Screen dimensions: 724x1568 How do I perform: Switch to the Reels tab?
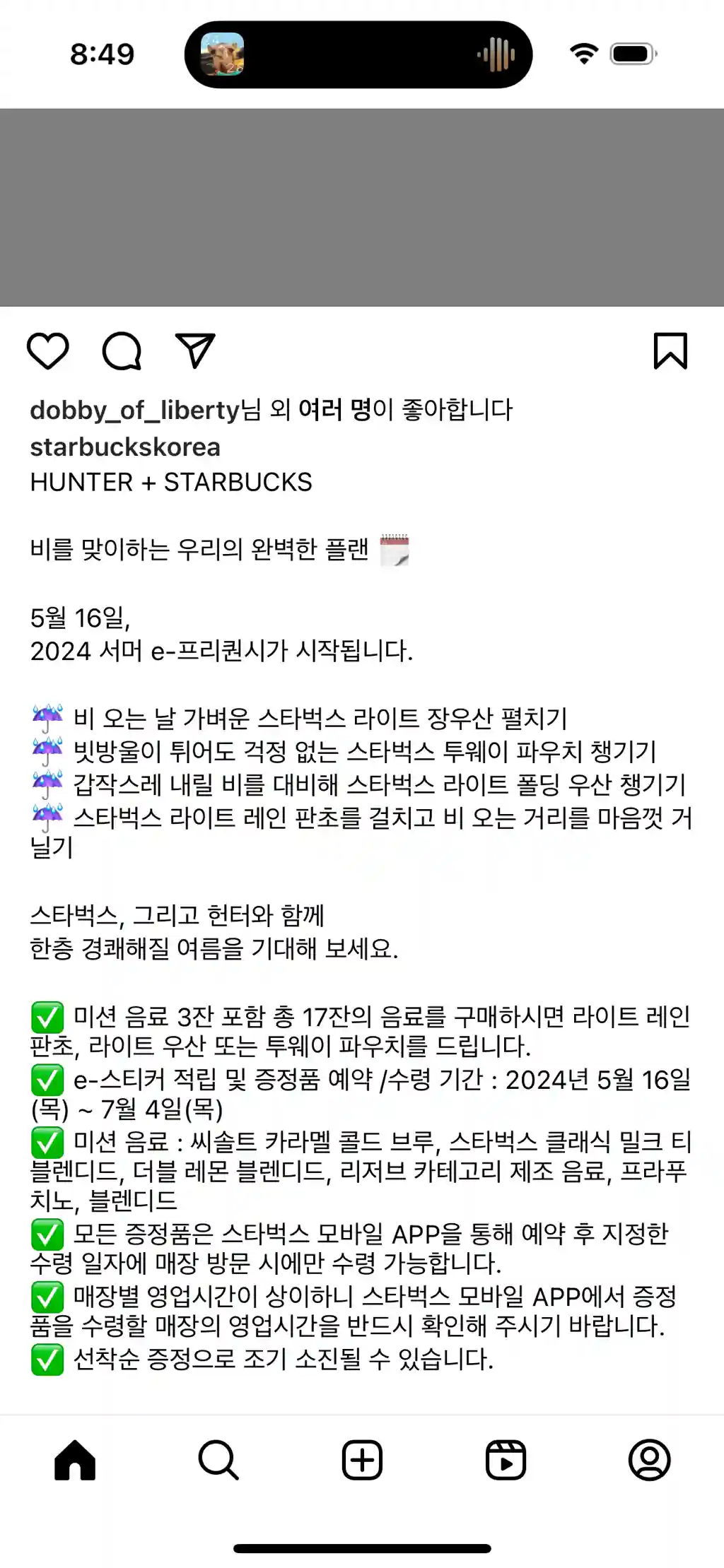506,1460
